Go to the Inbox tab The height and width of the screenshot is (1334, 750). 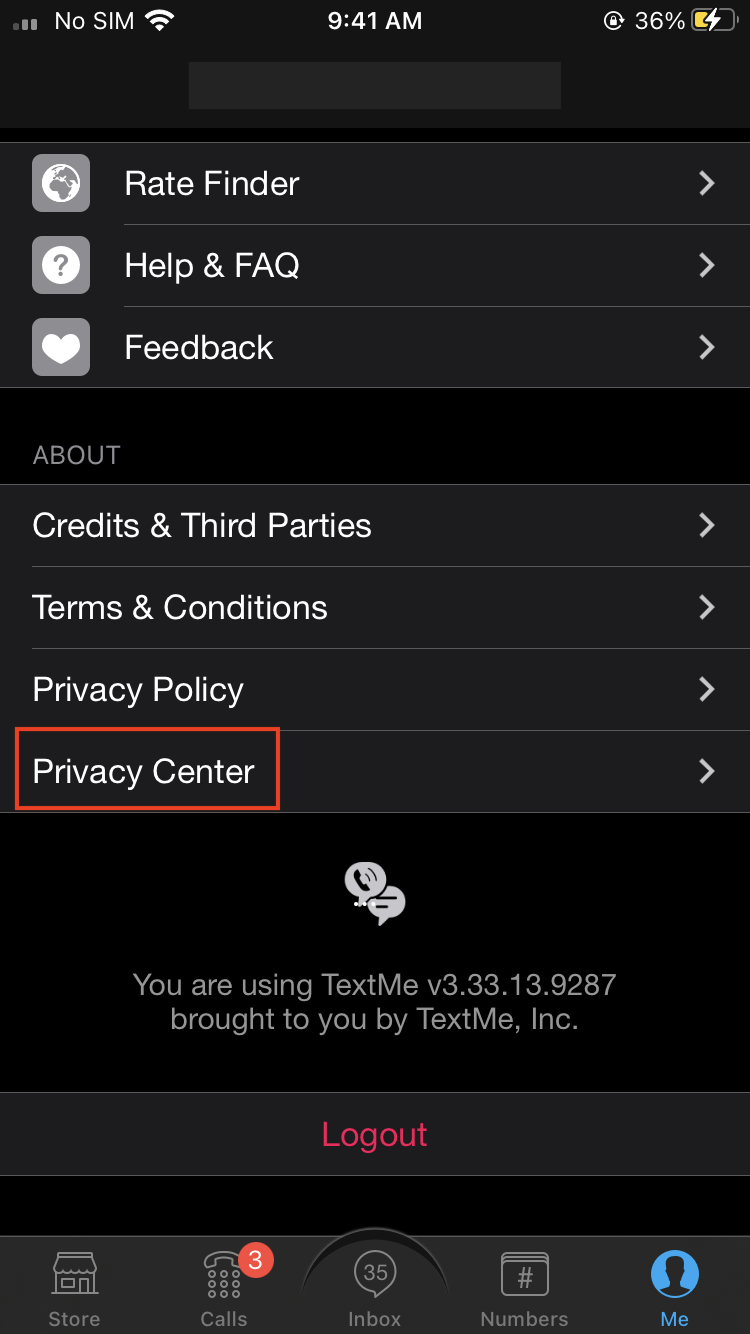pos(375,1288)
